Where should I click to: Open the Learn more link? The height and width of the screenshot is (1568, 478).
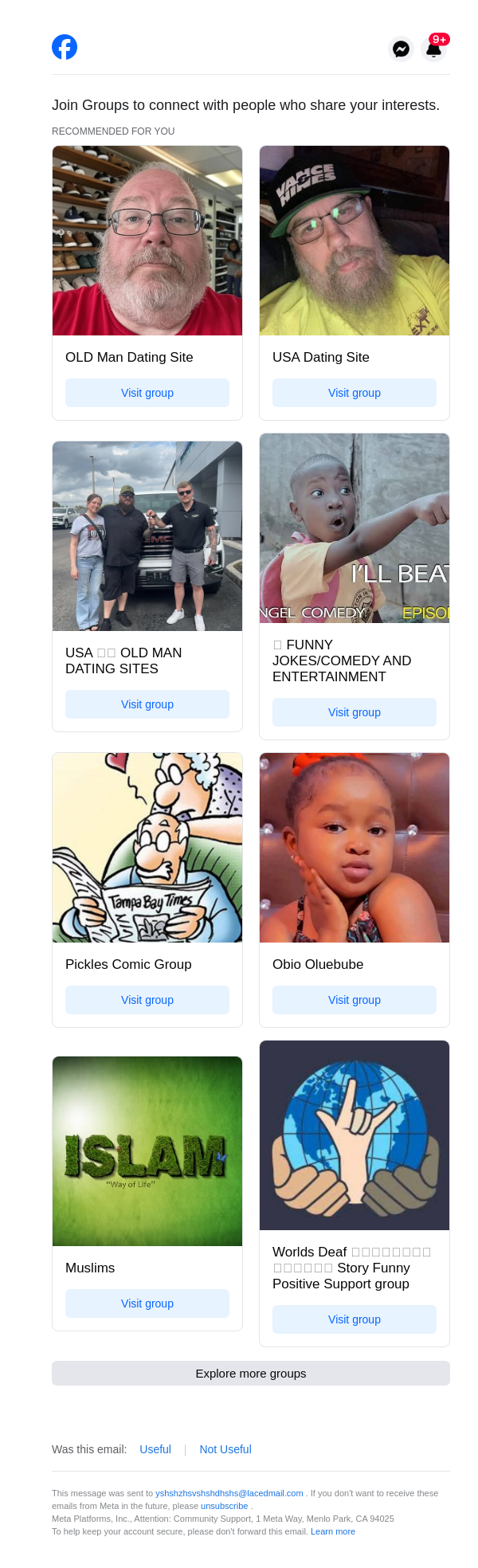click(x=333, y=1531)
